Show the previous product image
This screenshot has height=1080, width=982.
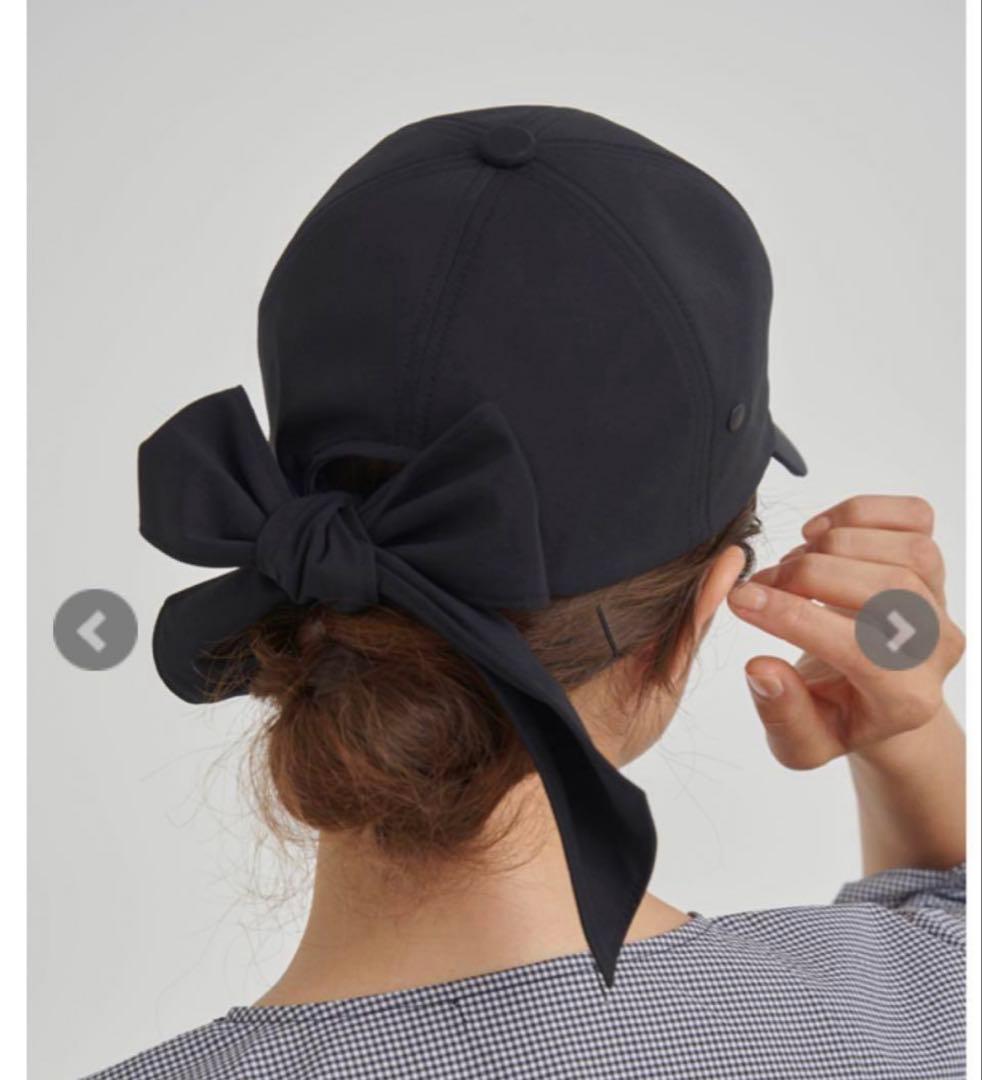click(x=95, y=630)
